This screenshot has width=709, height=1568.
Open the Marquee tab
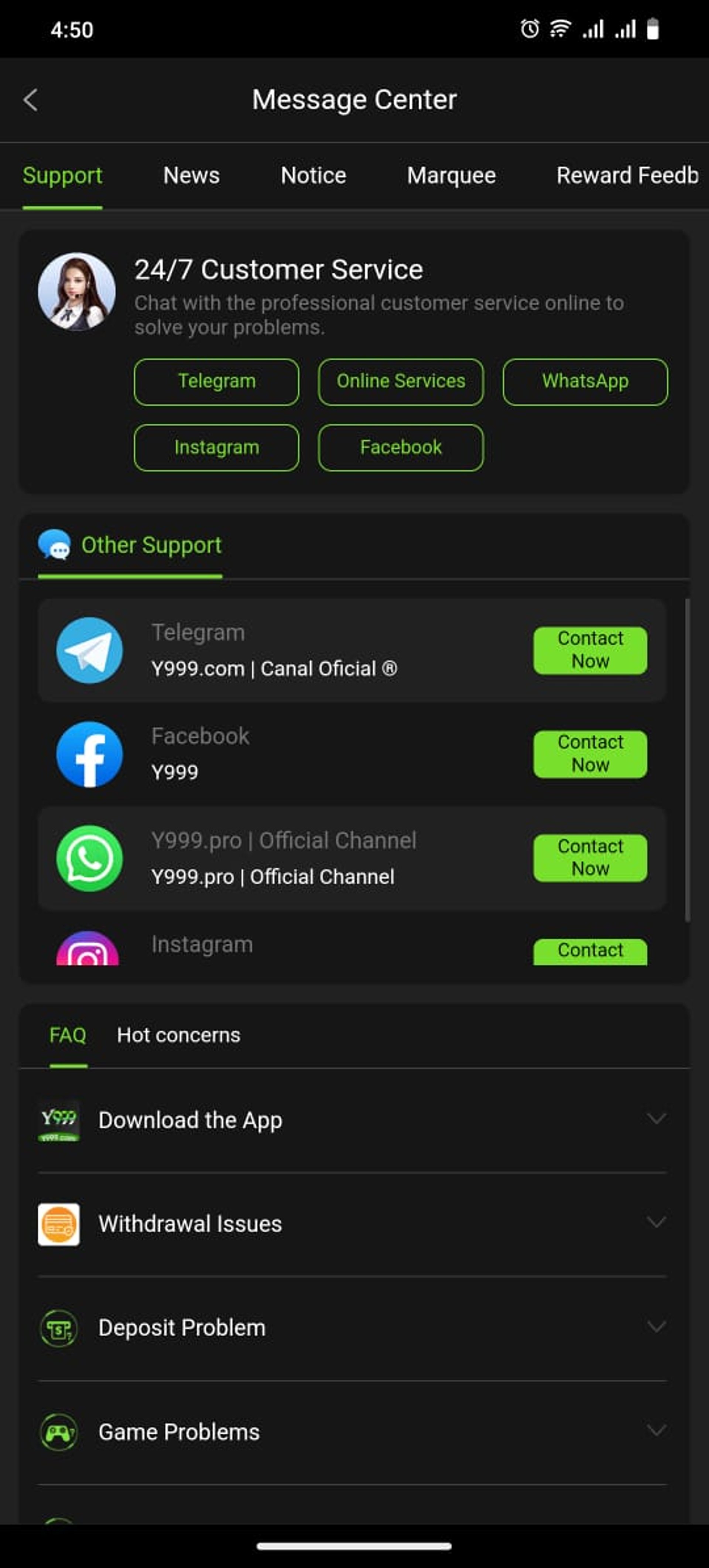pyautogui.click(x=451, y=176)
